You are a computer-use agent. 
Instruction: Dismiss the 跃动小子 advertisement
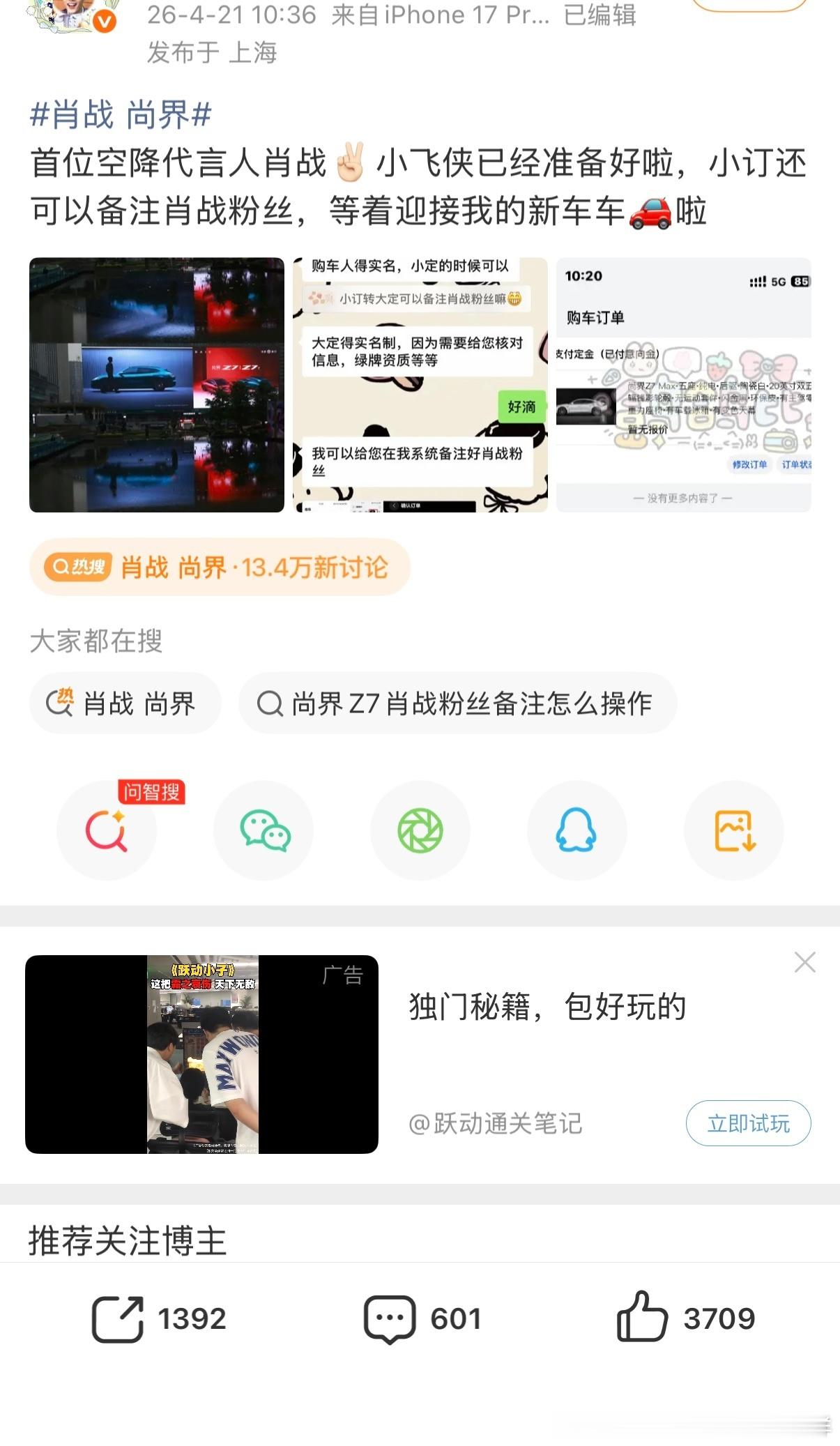(804, 961)
